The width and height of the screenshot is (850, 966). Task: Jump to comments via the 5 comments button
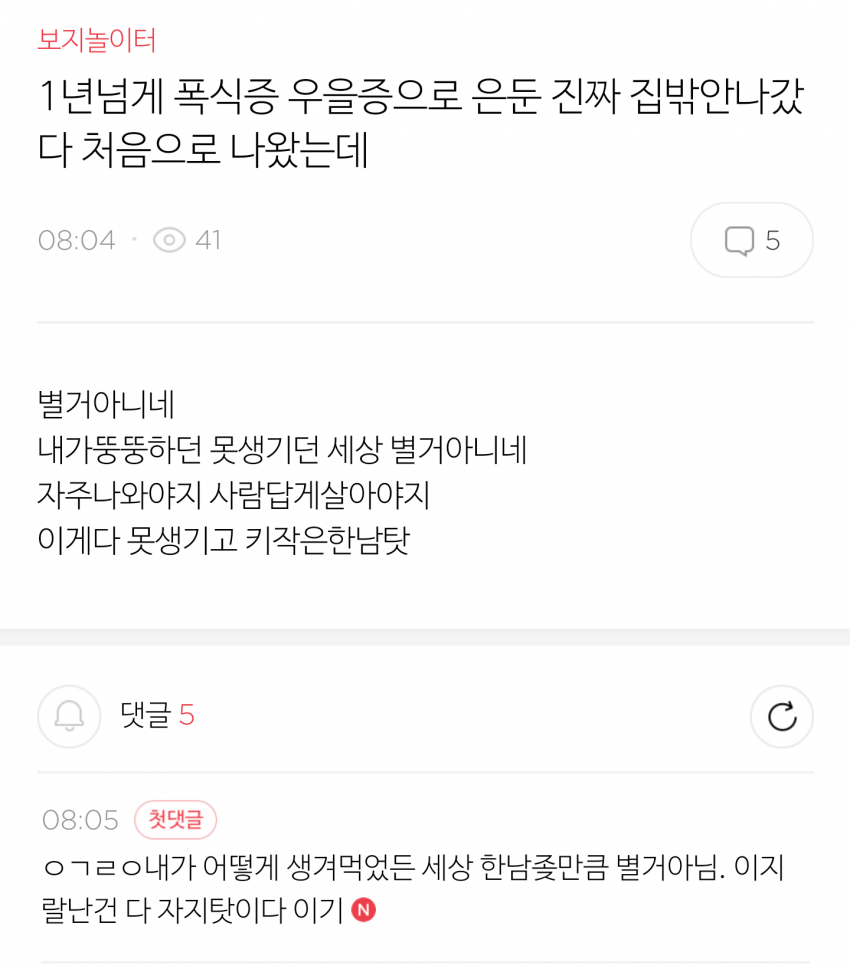point(751,240)
